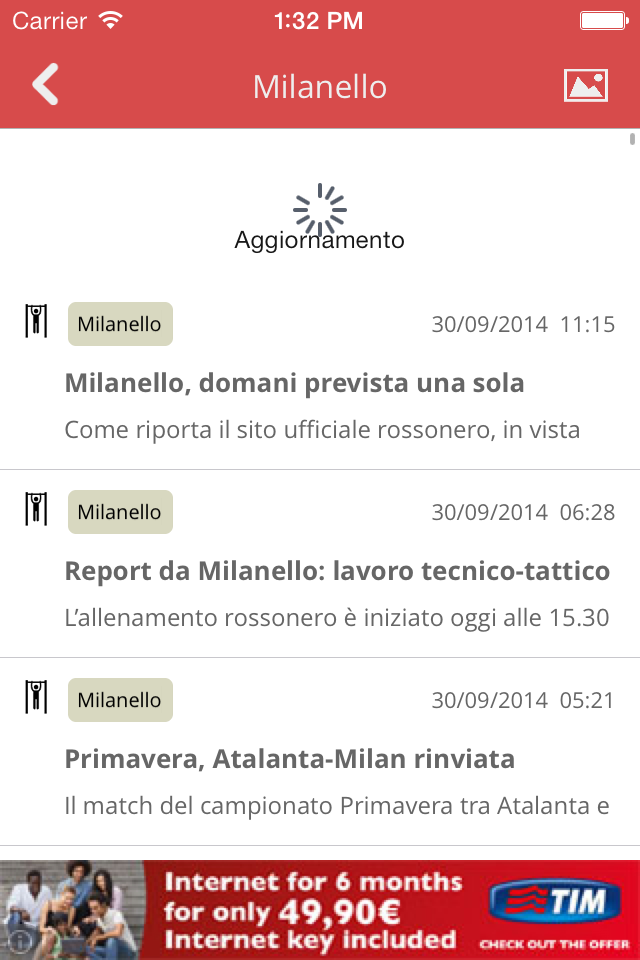
Task: Go back using the header arrow
Action: [x=46, y=85]
